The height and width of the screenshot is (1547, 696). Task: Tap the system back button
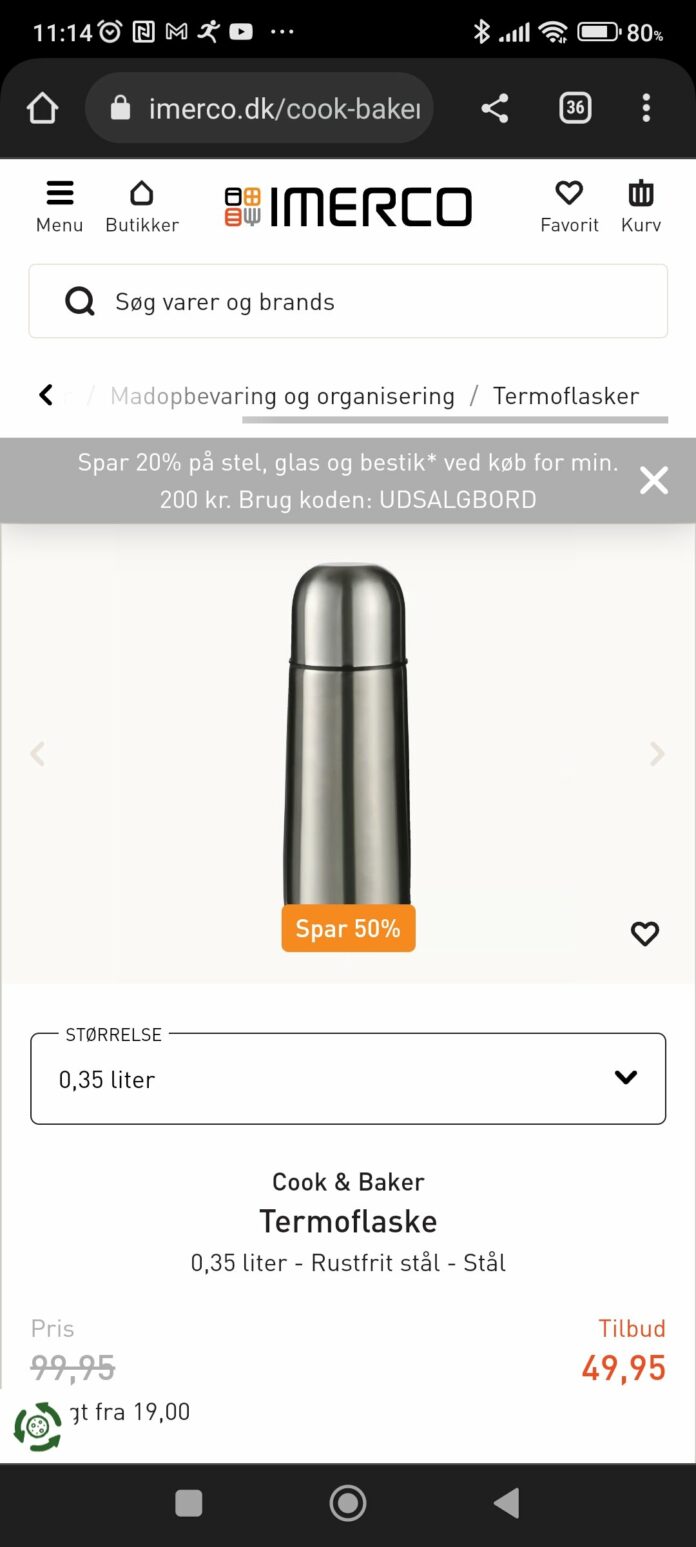pos(507,1503)
